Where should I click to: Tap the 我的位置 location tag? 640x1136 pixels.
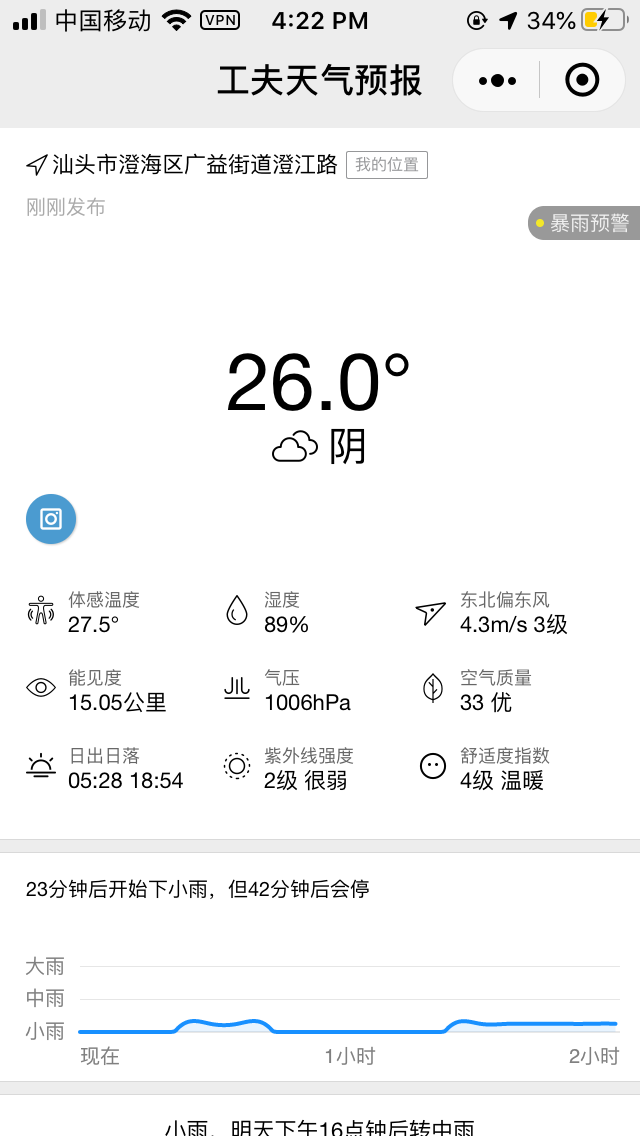click(x=387, y=165)
